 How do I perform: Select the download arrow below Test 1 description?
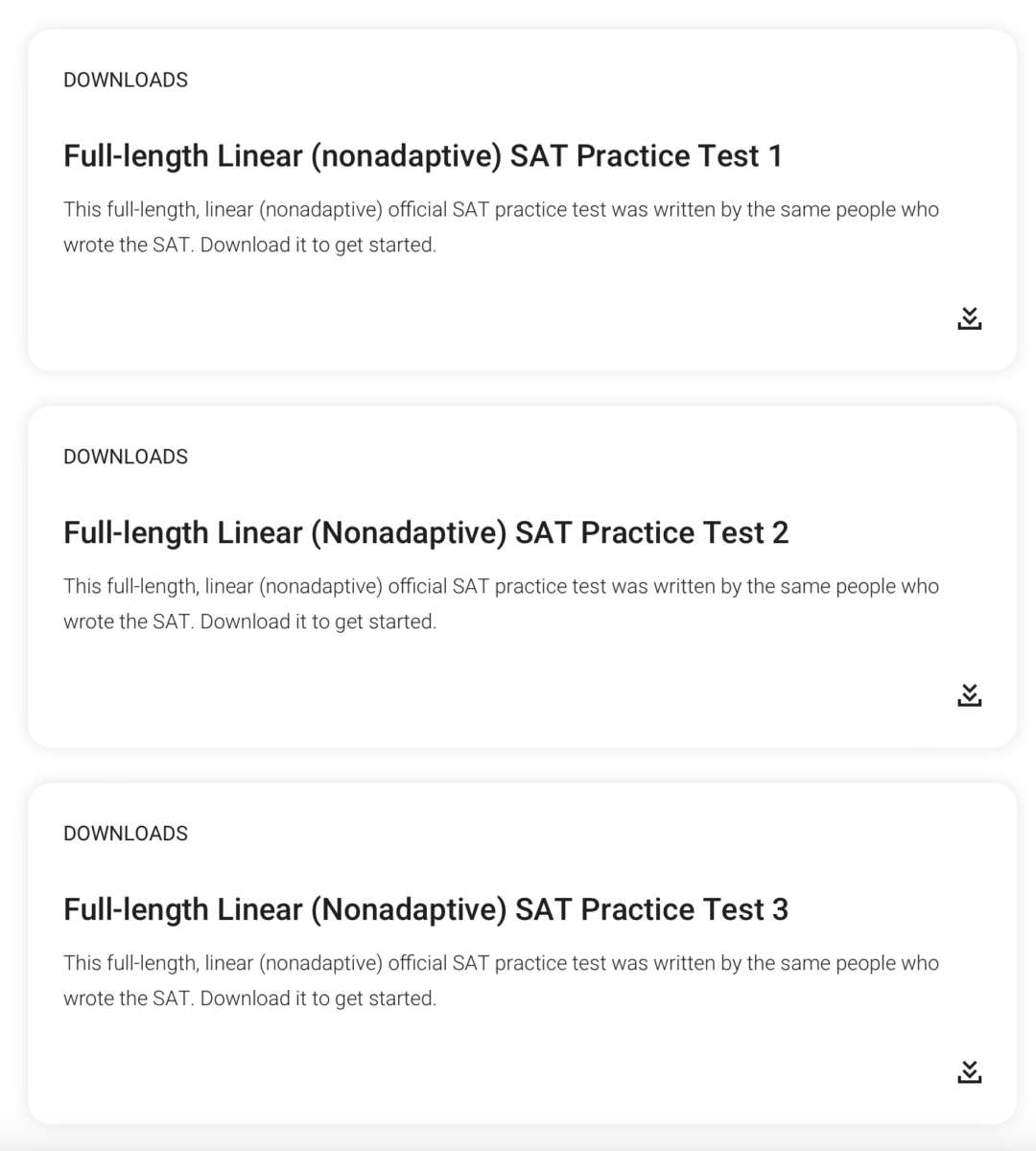click(x=971, y=317)
